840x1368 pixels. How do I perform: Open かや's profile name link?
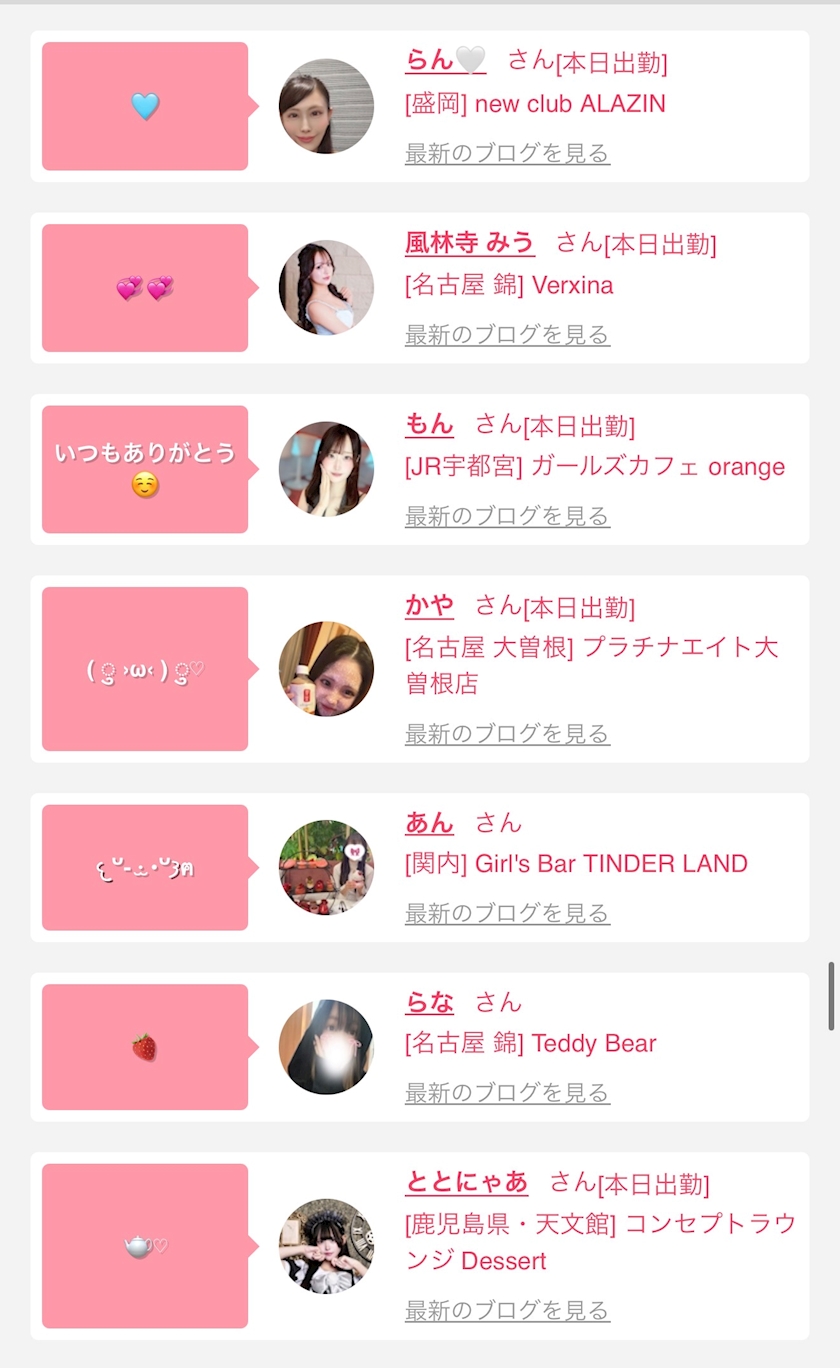[x=429, y=605]
